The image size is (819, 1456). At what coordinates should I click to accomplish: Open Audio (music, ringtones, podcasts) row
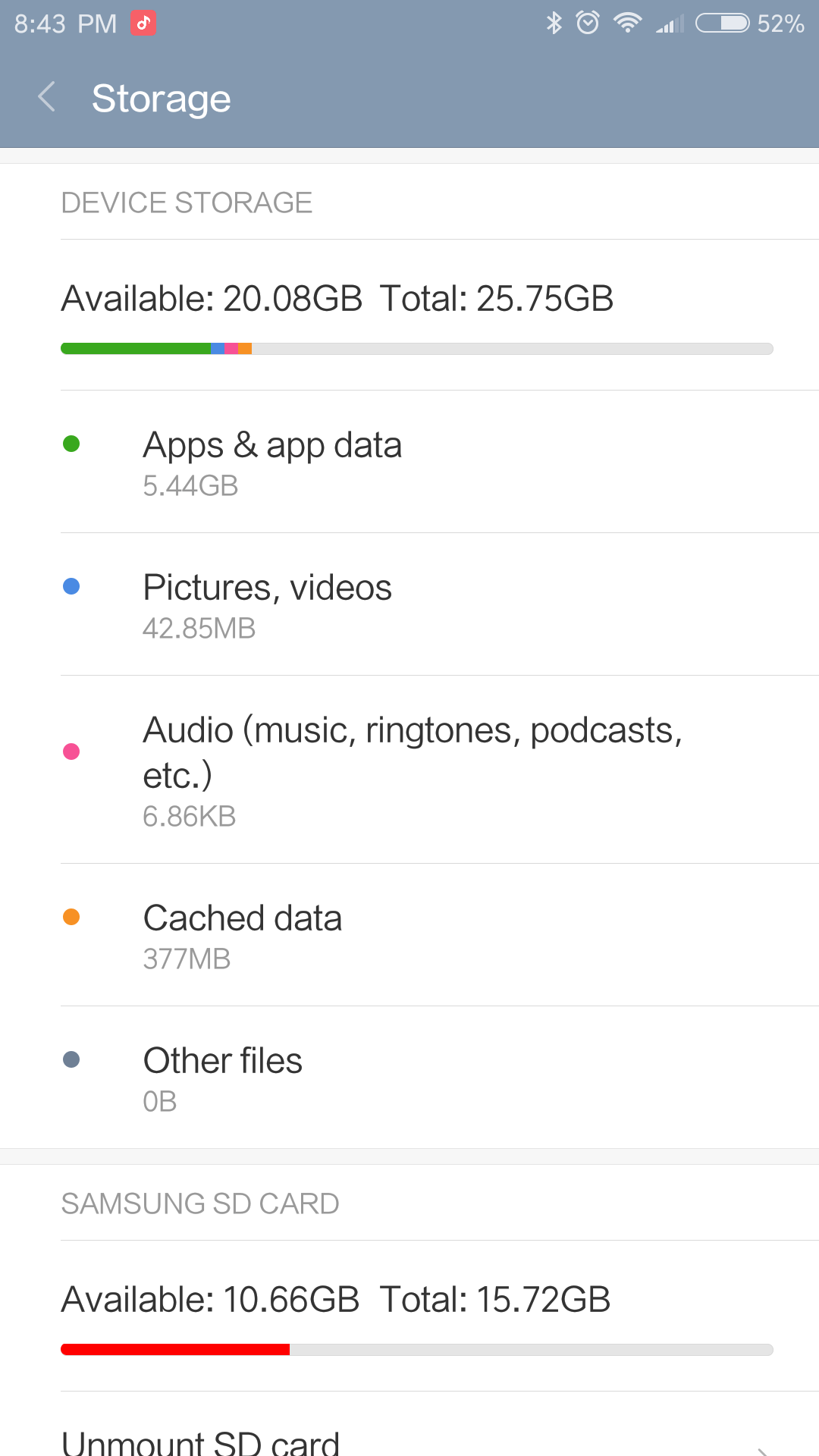tap(409, 770)
